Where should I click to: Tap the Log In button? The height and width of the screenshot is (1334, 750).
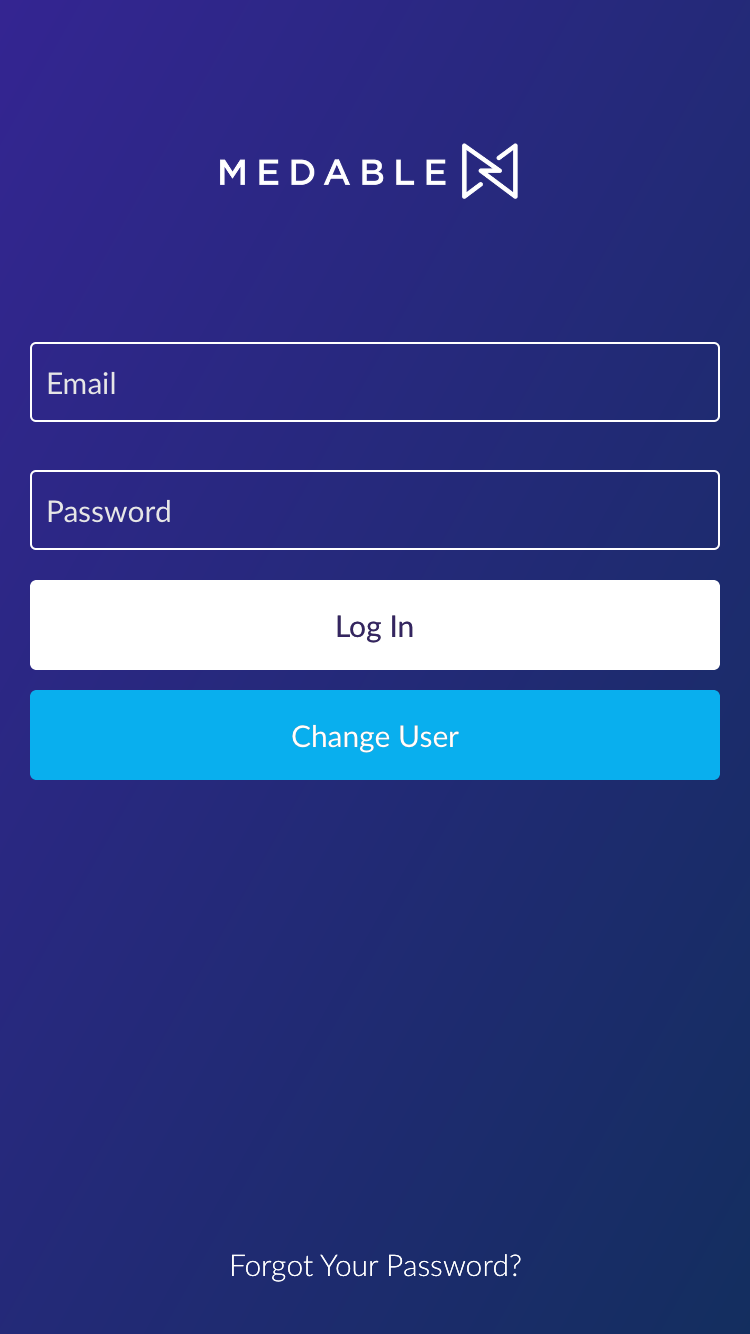coord(375,625)
